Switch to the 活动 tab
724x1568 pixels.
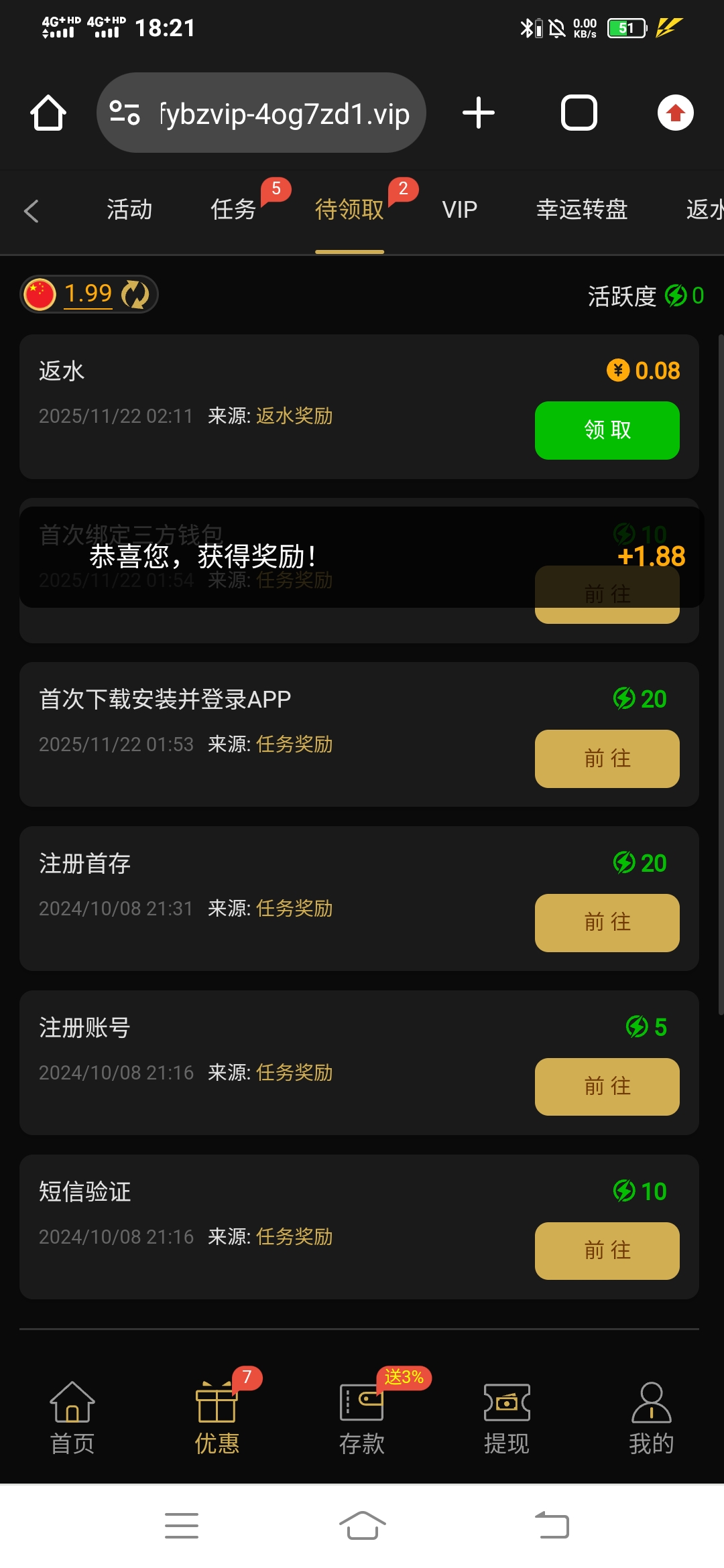tap(129, 210)
